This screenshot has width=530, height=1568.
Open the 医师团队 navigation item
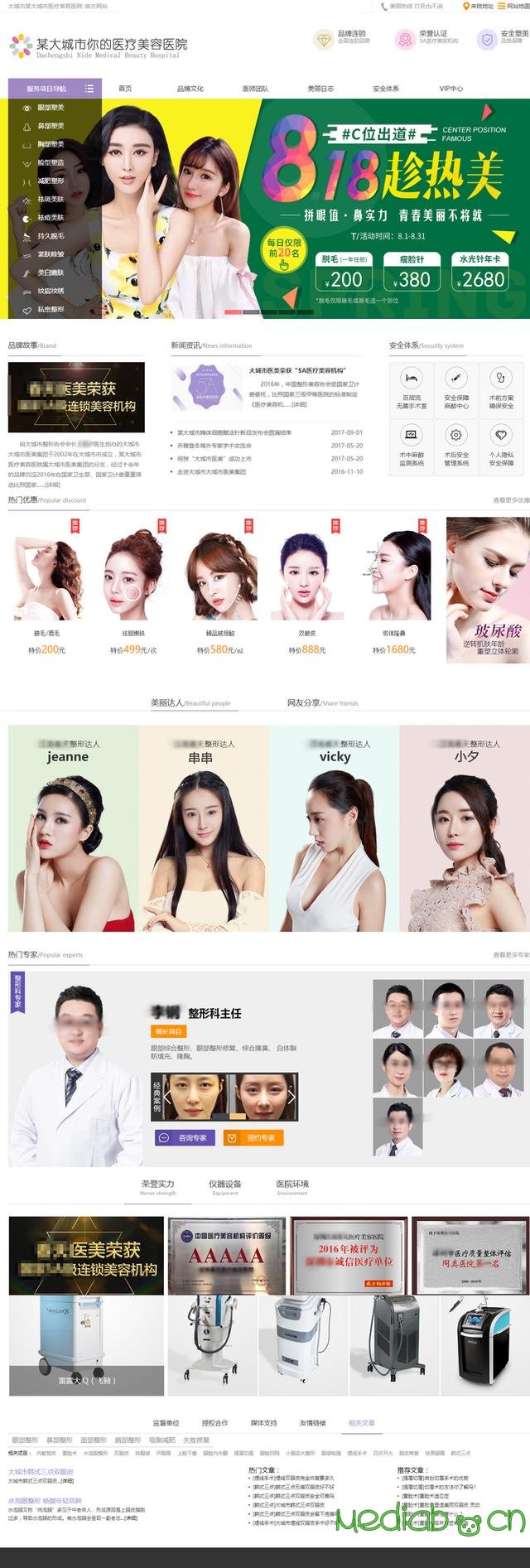point(255,89)
